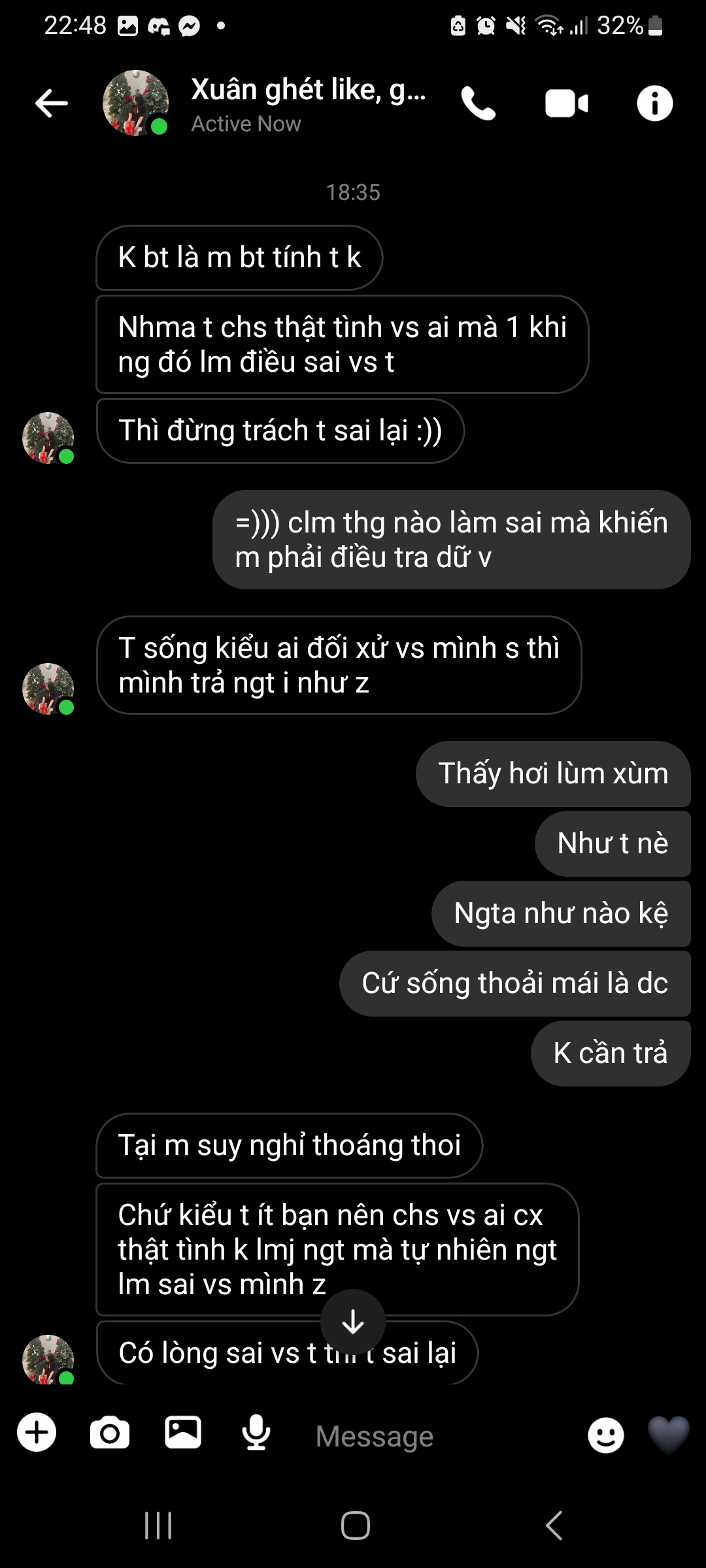Jump to the latest messages arrow
The height and width of the screenshot is (1568, 706).
tap(353, 1322)
